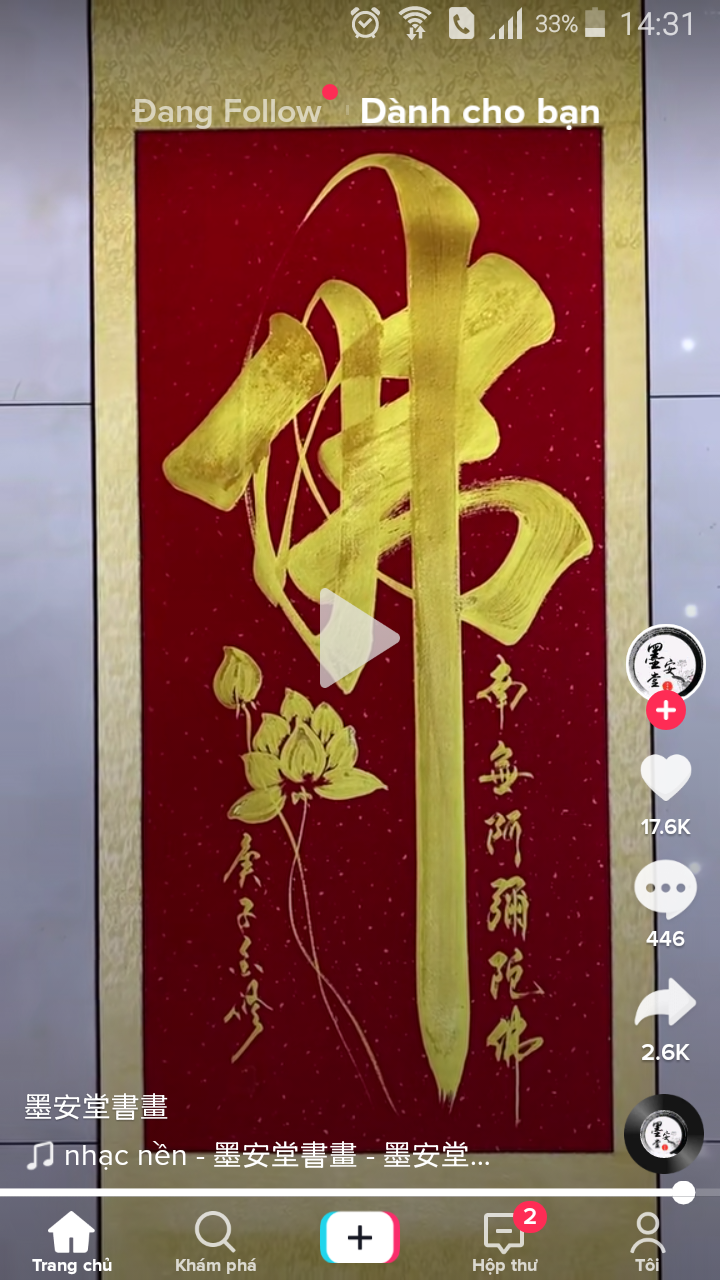Open the 墨安堂書畫 username link
Viewport: 720px width, 1280px height.
click(96, 1107)
